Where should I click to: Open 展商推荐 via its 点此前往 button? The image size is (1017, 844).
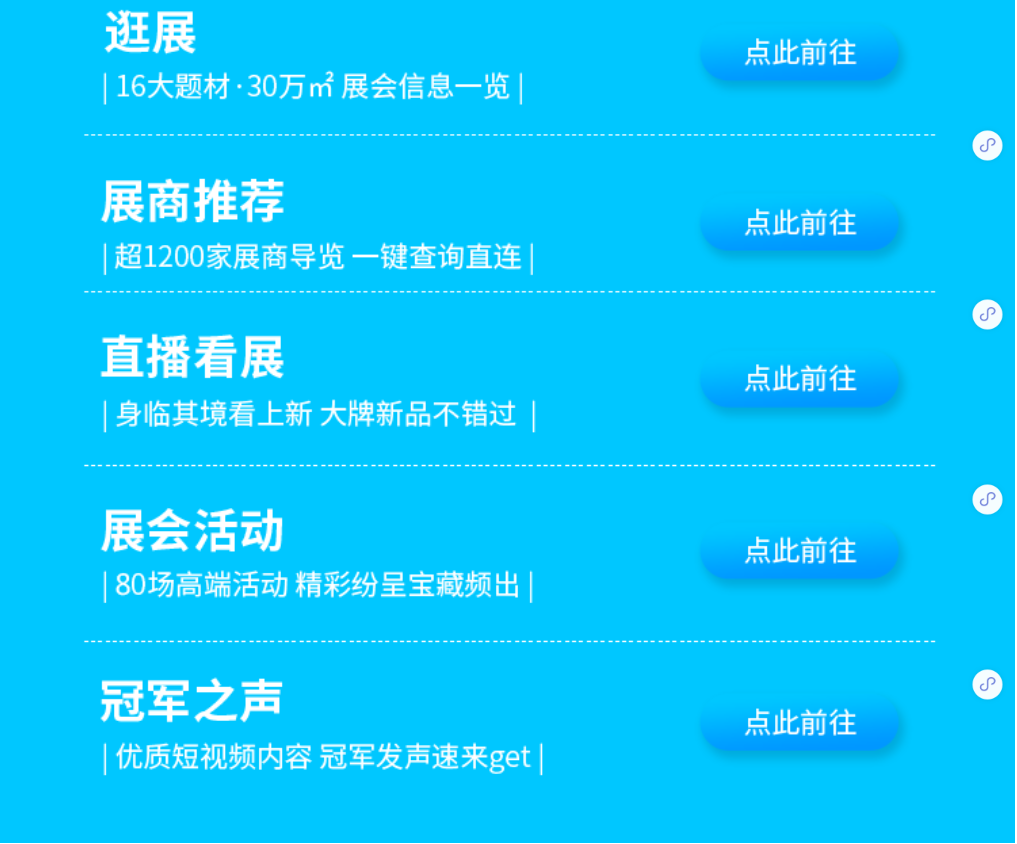click(x=800, y=222)
